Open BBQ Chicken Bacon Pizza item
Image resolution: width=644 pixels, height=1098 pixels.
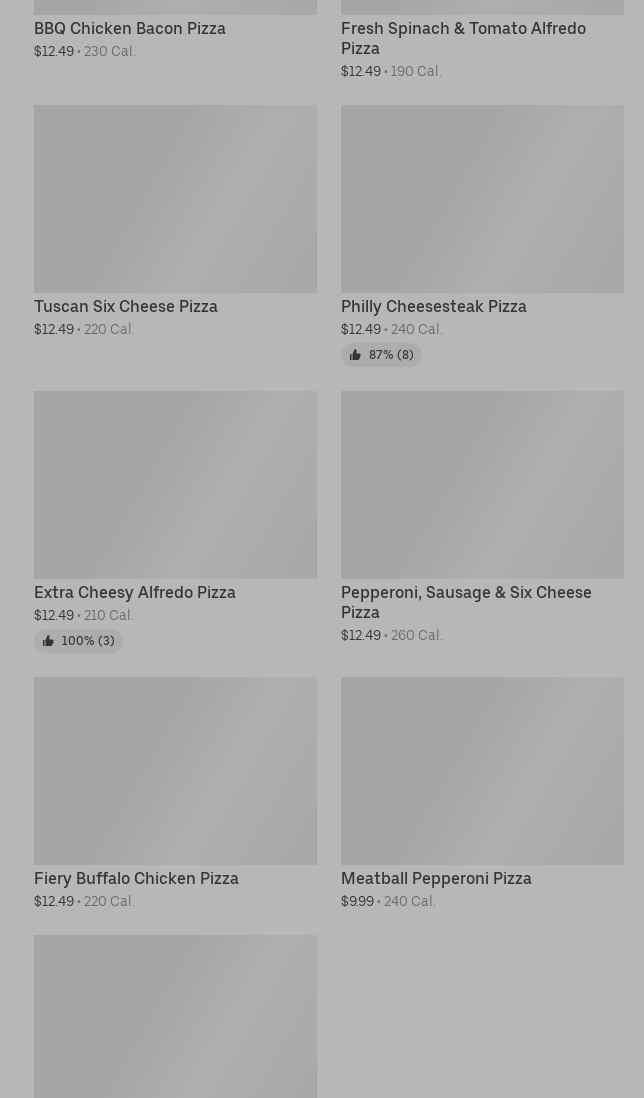(130, 29)
